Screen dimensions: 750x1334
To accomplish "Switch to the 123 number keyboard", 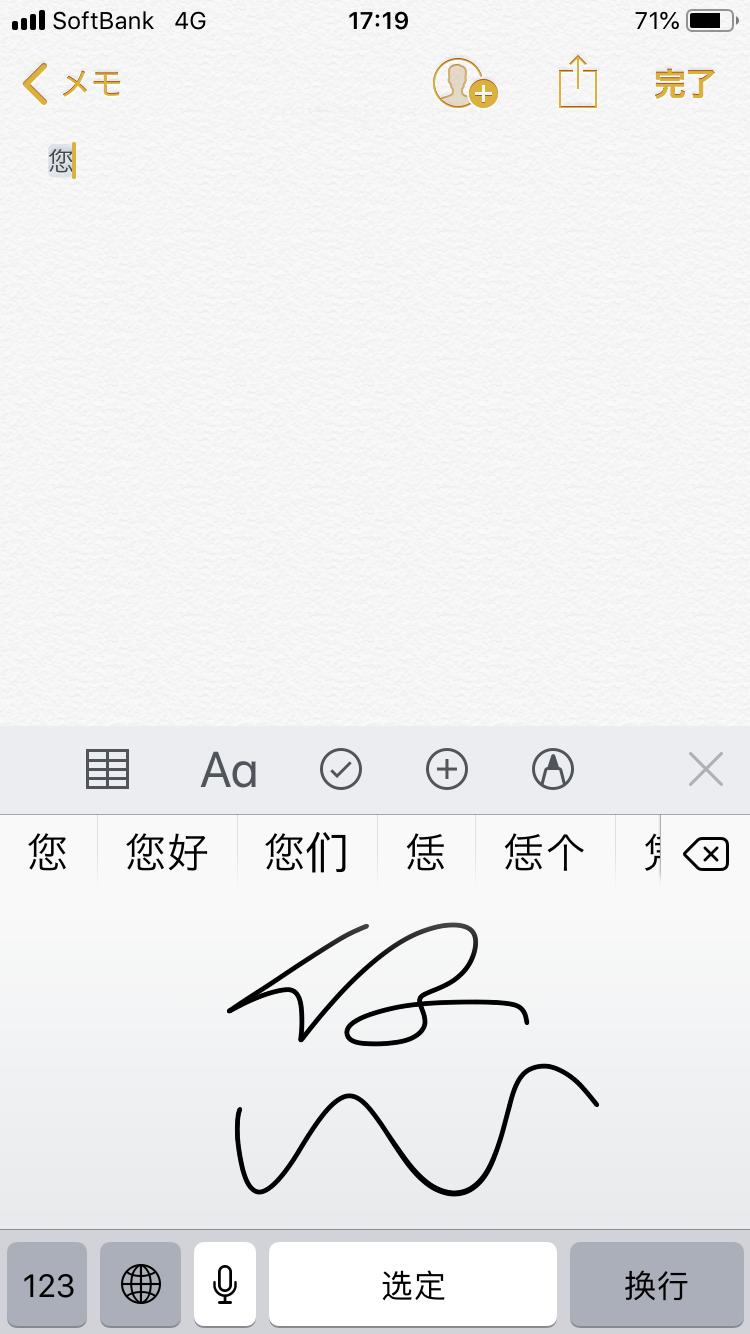I will pos(49,1285).
